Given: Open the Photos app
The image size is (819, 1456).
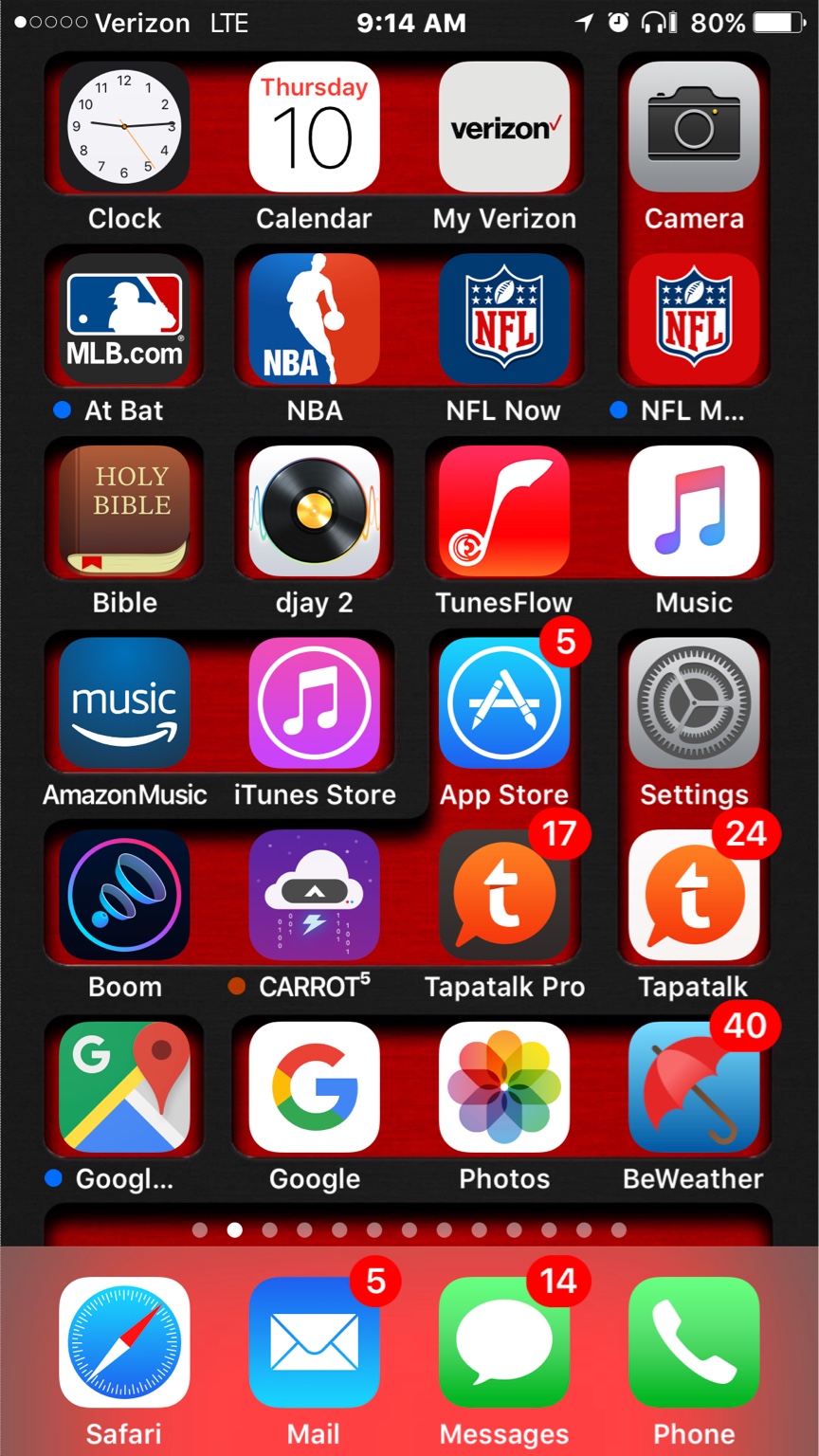Looking at the screenshot, I should pyautogui.click(x=503, y=1086).
